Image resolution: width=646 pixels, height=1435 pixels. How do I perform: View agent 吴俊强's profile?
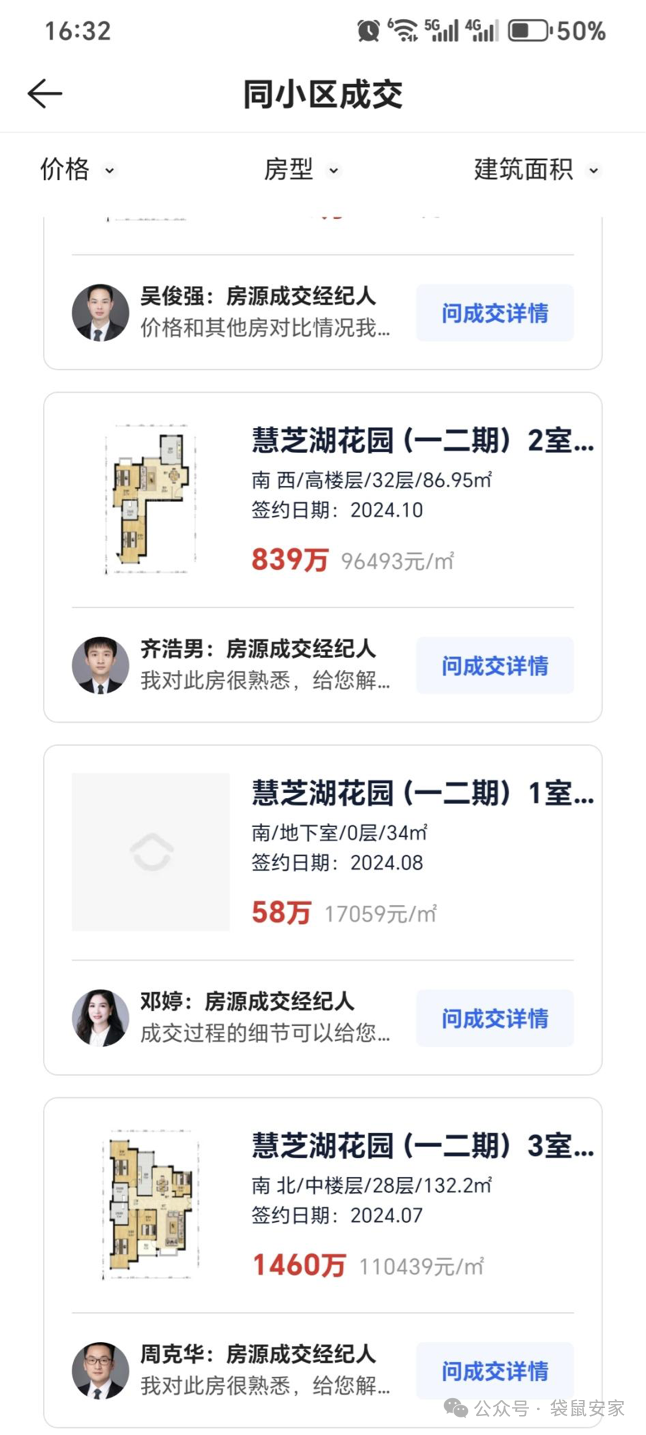101,313
